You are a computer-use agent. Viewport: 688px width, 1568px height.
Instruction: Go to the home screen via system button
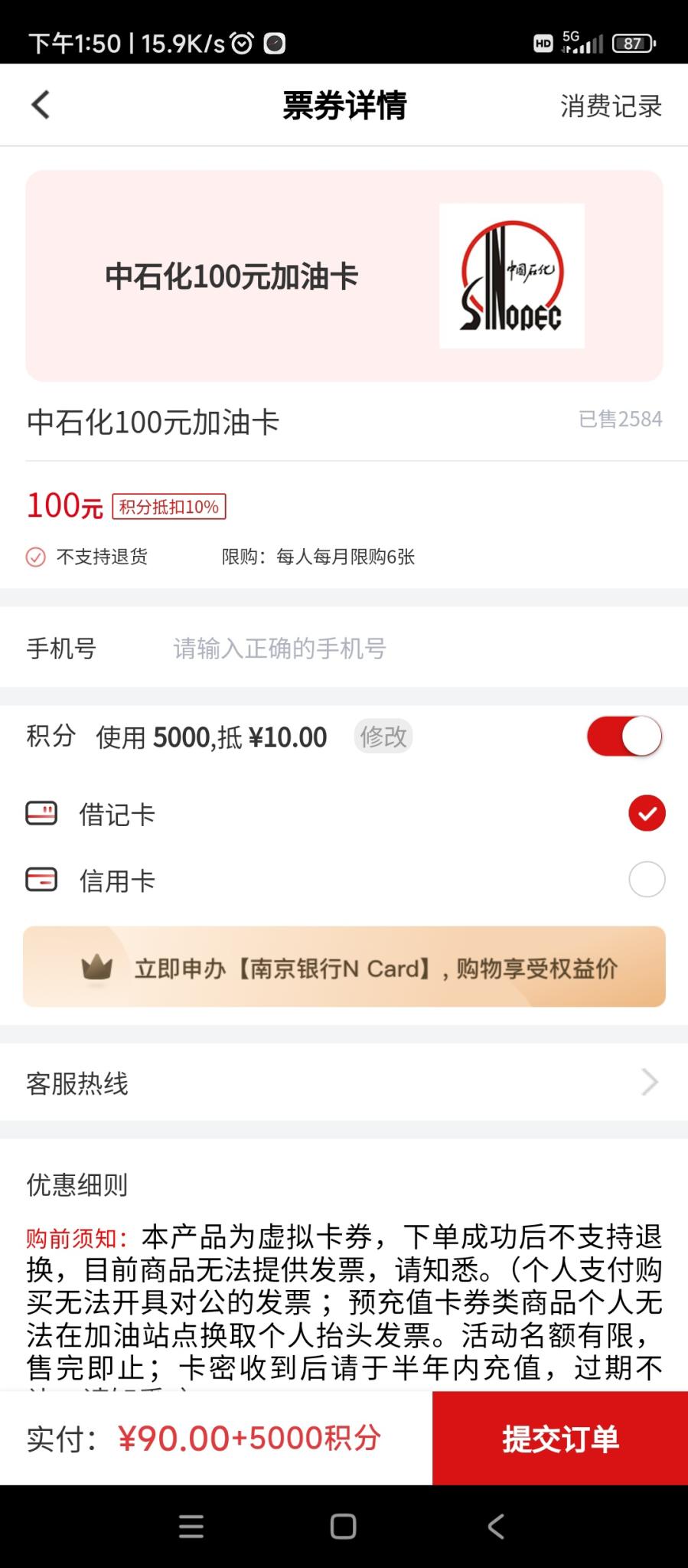click(343, 1527)
